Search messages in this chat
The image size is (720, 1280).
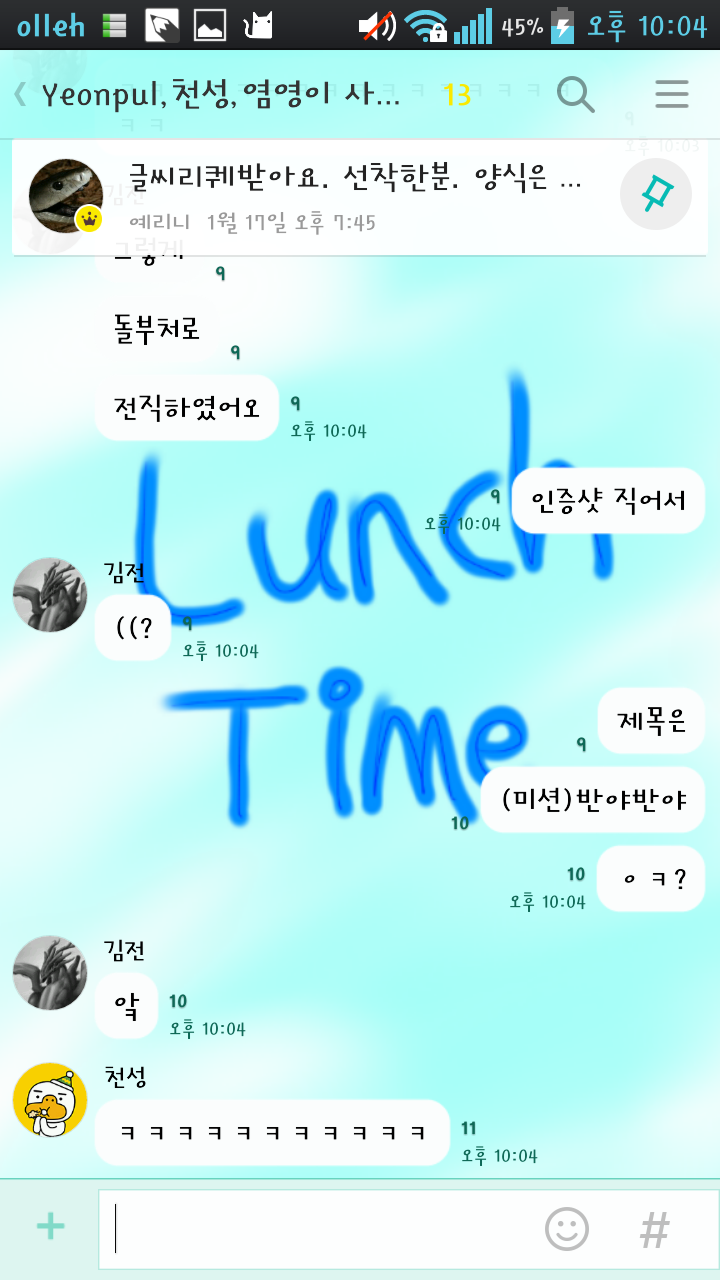575,95
